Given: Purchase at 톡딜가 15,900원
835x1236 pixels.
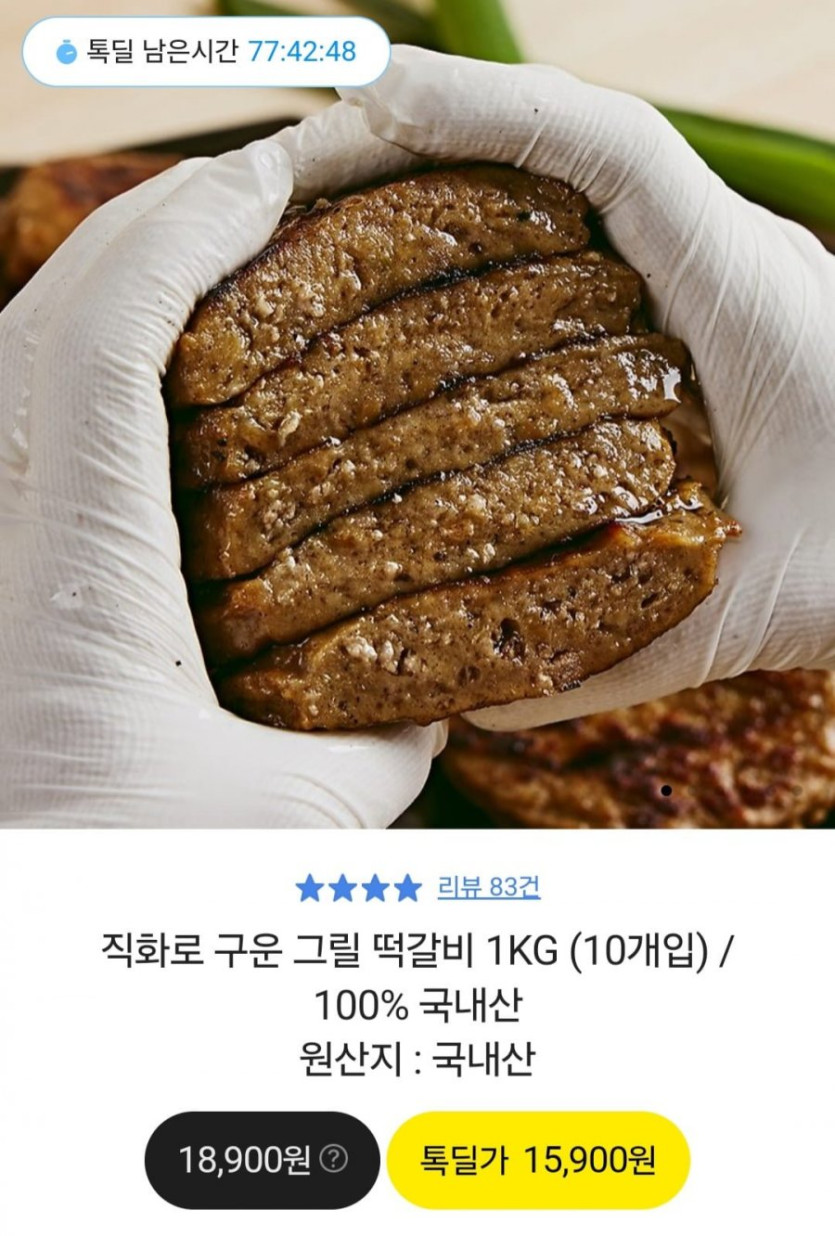Looking at the screenshot, I should pos(538,1160).
